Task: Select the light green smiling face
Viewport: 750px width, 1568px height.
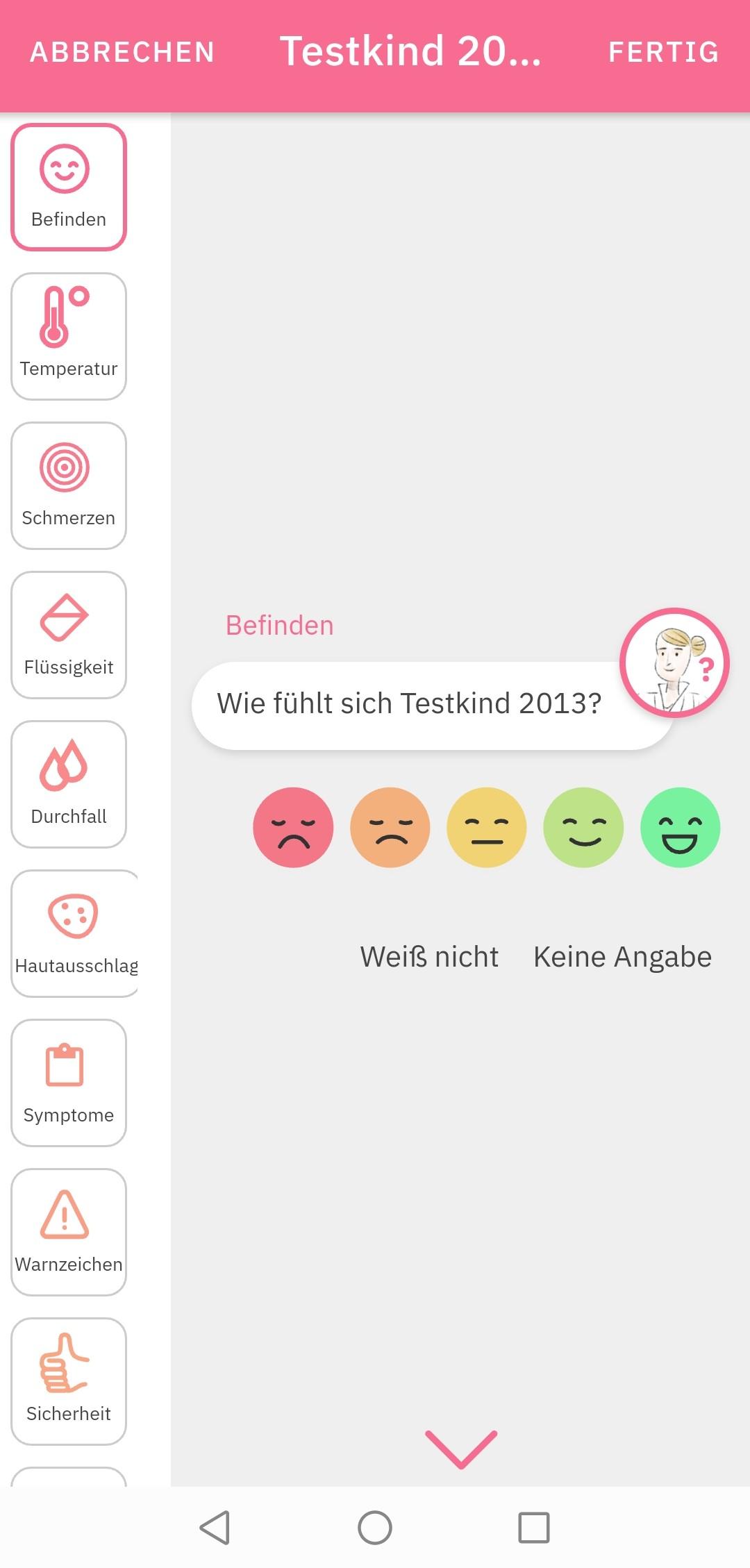Action: coord(583,827)
